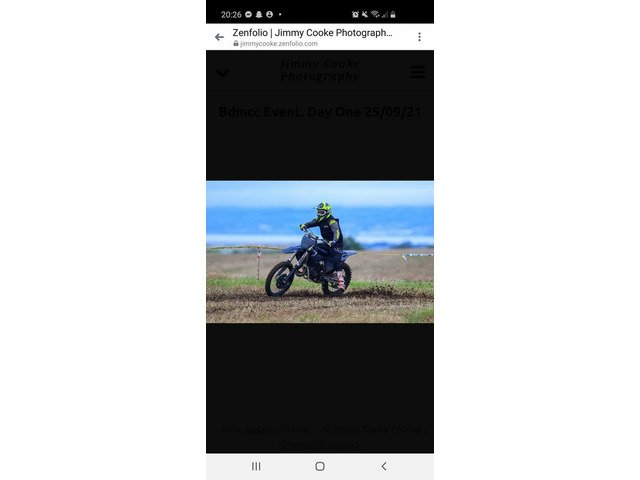
Task: Open the Powered by Zenfolio link
Action: [x=320, y=445]
